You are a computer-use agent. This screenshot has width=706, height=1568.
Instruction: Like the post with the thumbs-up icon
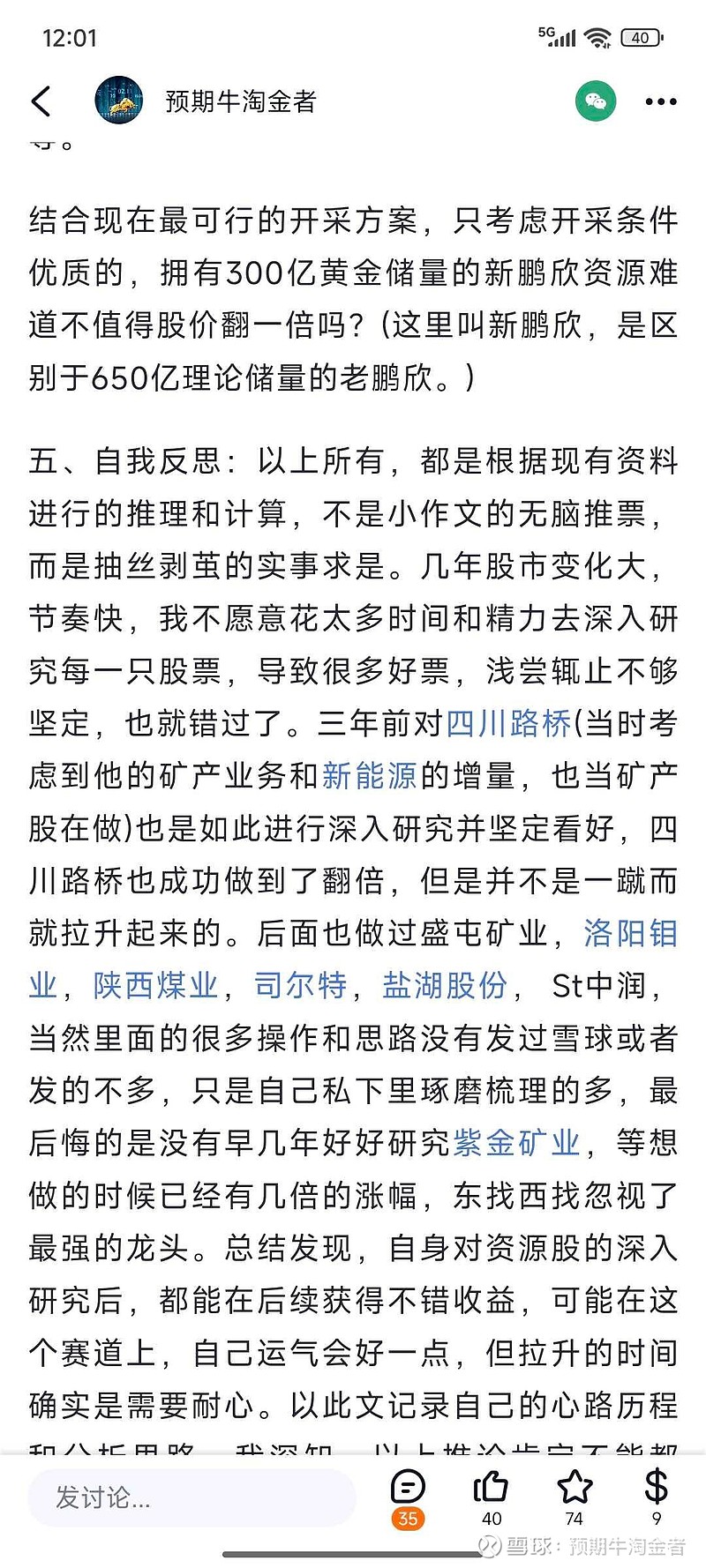click(491, 1489)
